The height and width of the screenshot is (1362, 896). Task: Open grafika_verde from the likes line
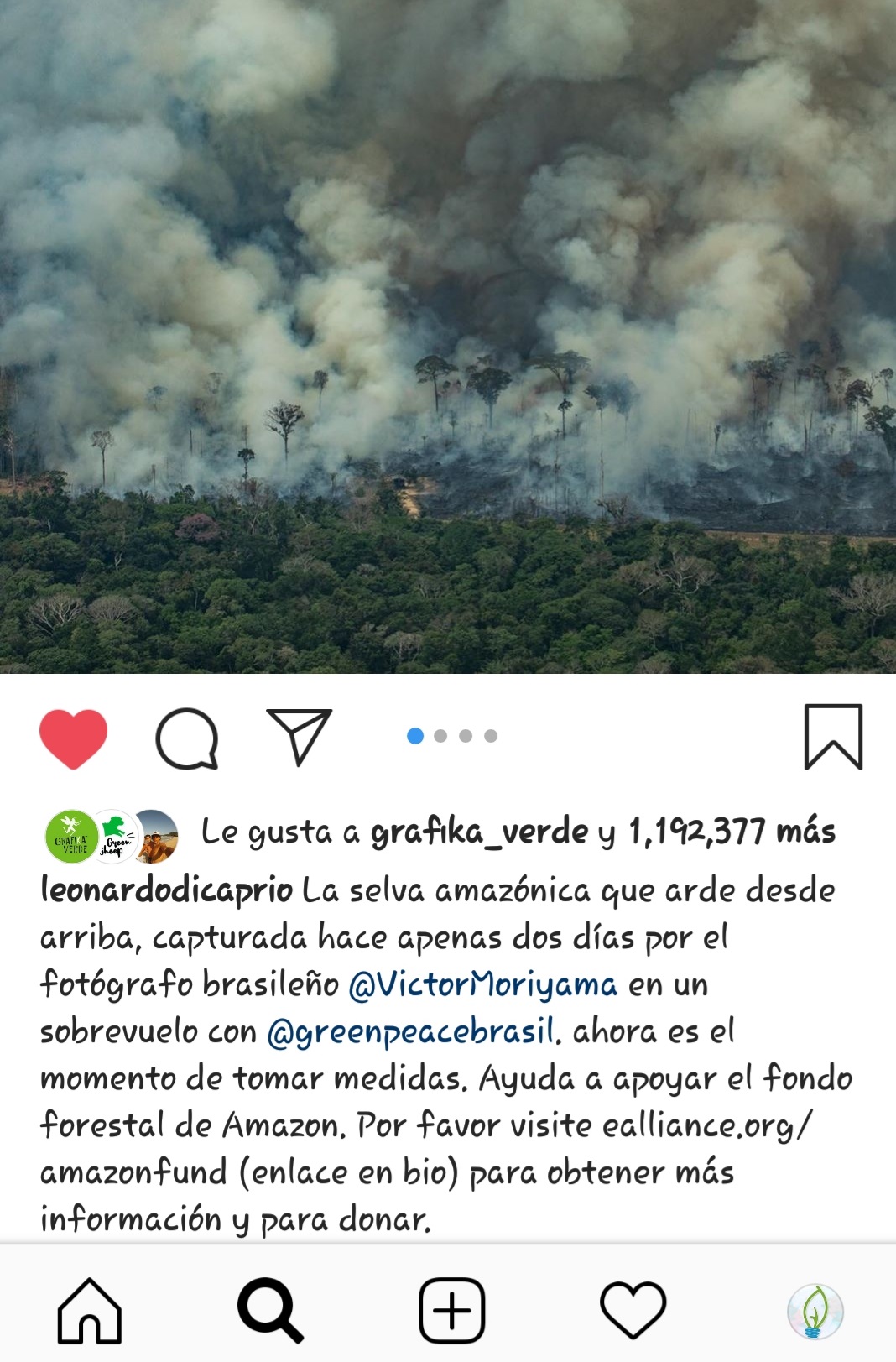(x=479, y=832)
